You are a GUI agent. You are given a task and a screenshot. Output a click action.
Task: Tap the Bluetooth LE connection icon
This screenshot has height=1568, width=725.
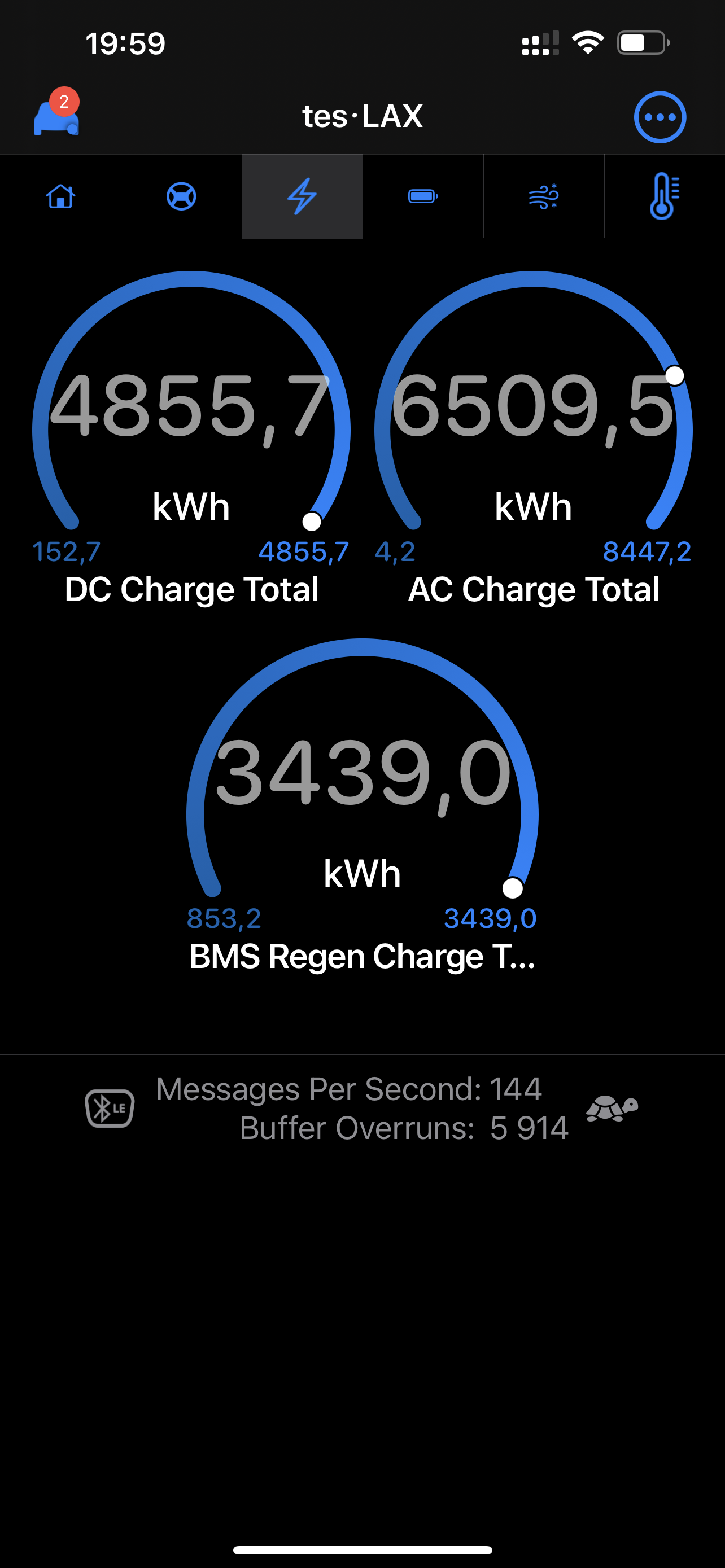pyautogui.click(x=110, y=1108)
